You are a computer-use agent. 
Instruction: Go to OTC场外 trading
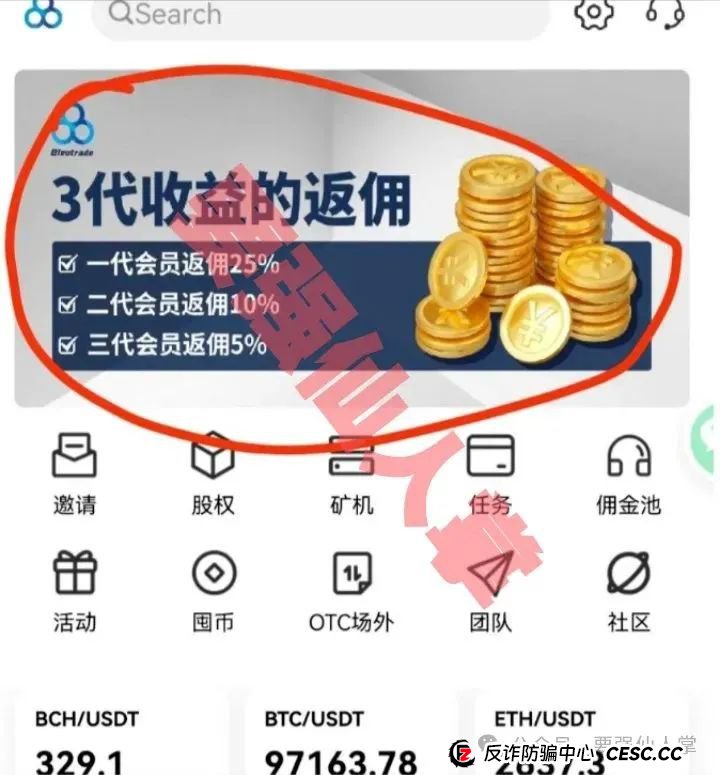[351, 591]
